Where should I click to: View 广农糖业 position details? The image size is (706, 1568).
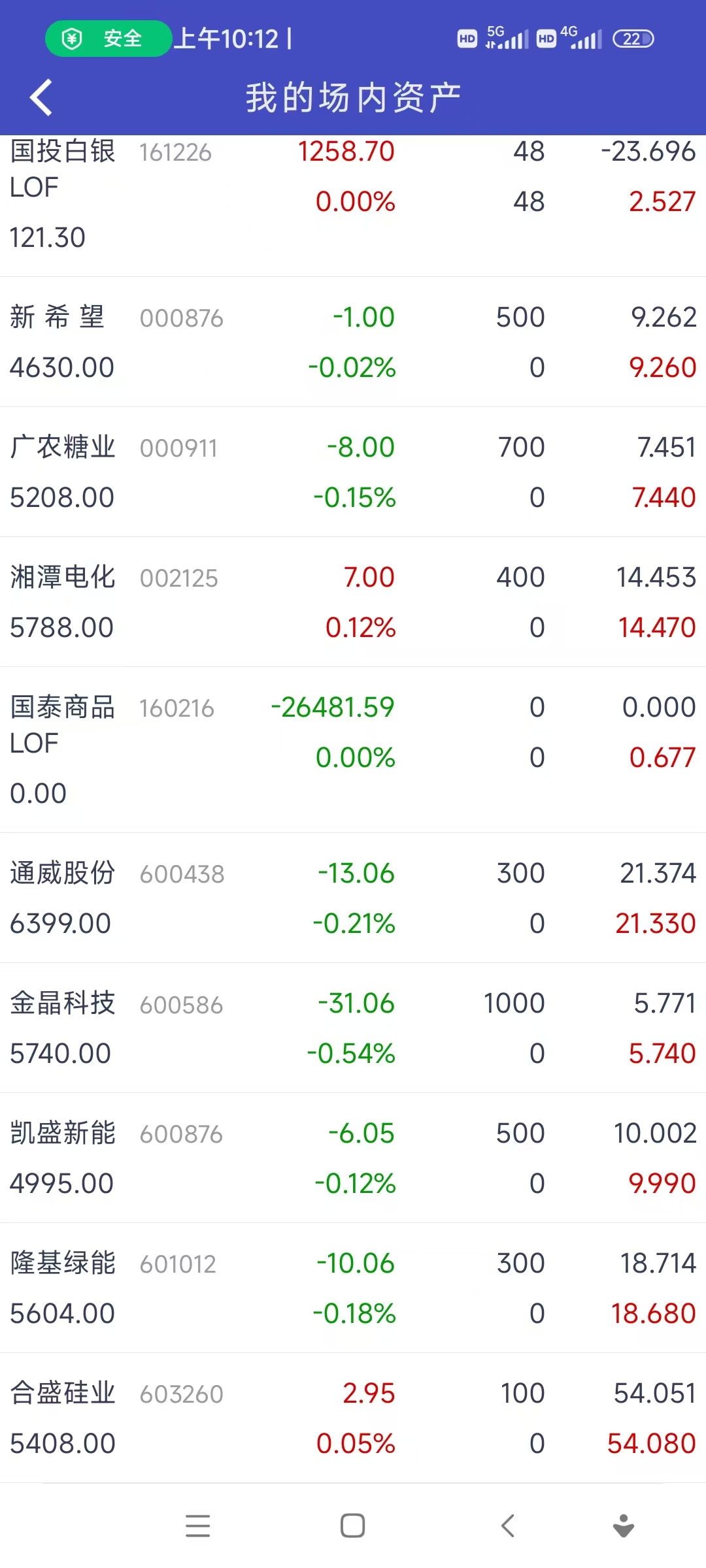[353, 472]
